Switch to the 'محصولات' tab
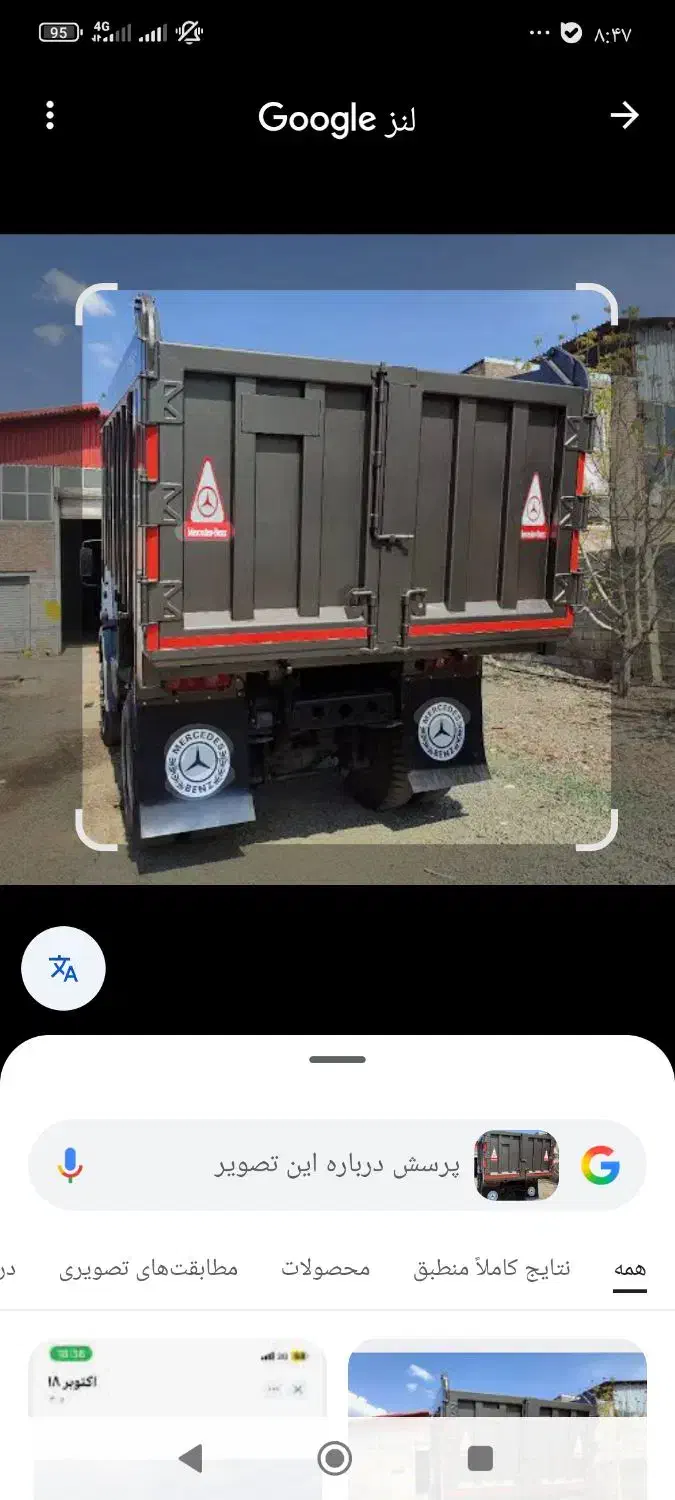The image size is (675, 1500). tap(325, 1269)
